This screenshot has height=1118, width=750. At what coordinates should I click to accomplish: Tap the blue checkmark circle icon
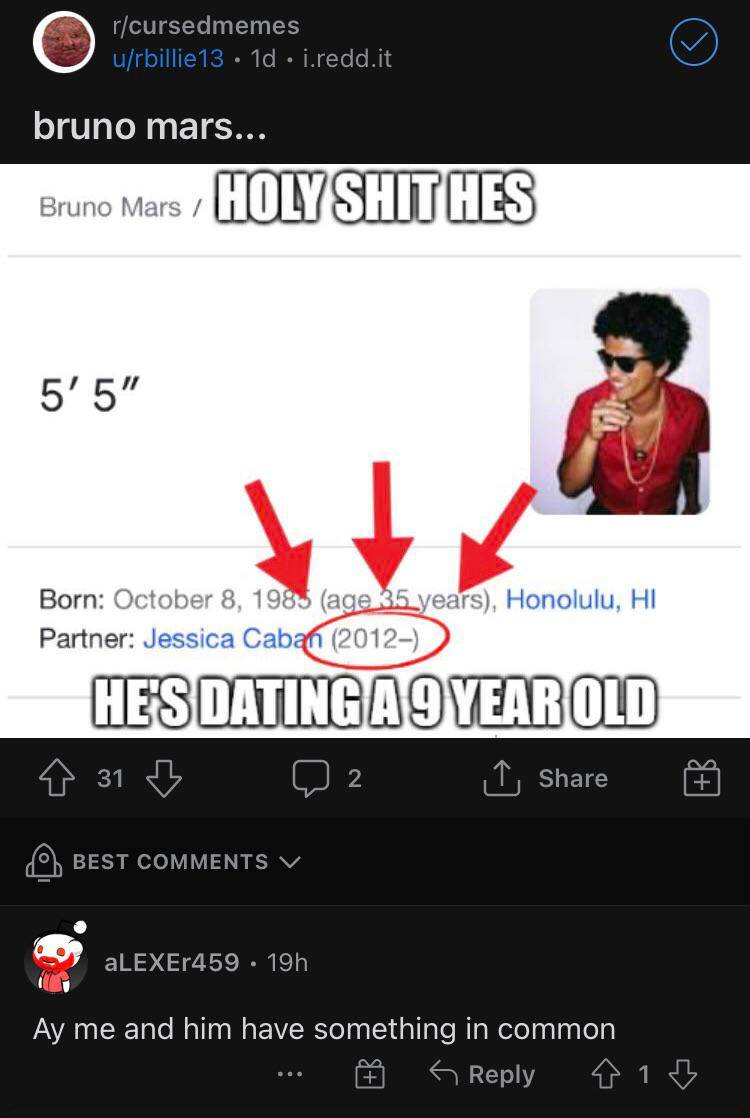[694, 42]
